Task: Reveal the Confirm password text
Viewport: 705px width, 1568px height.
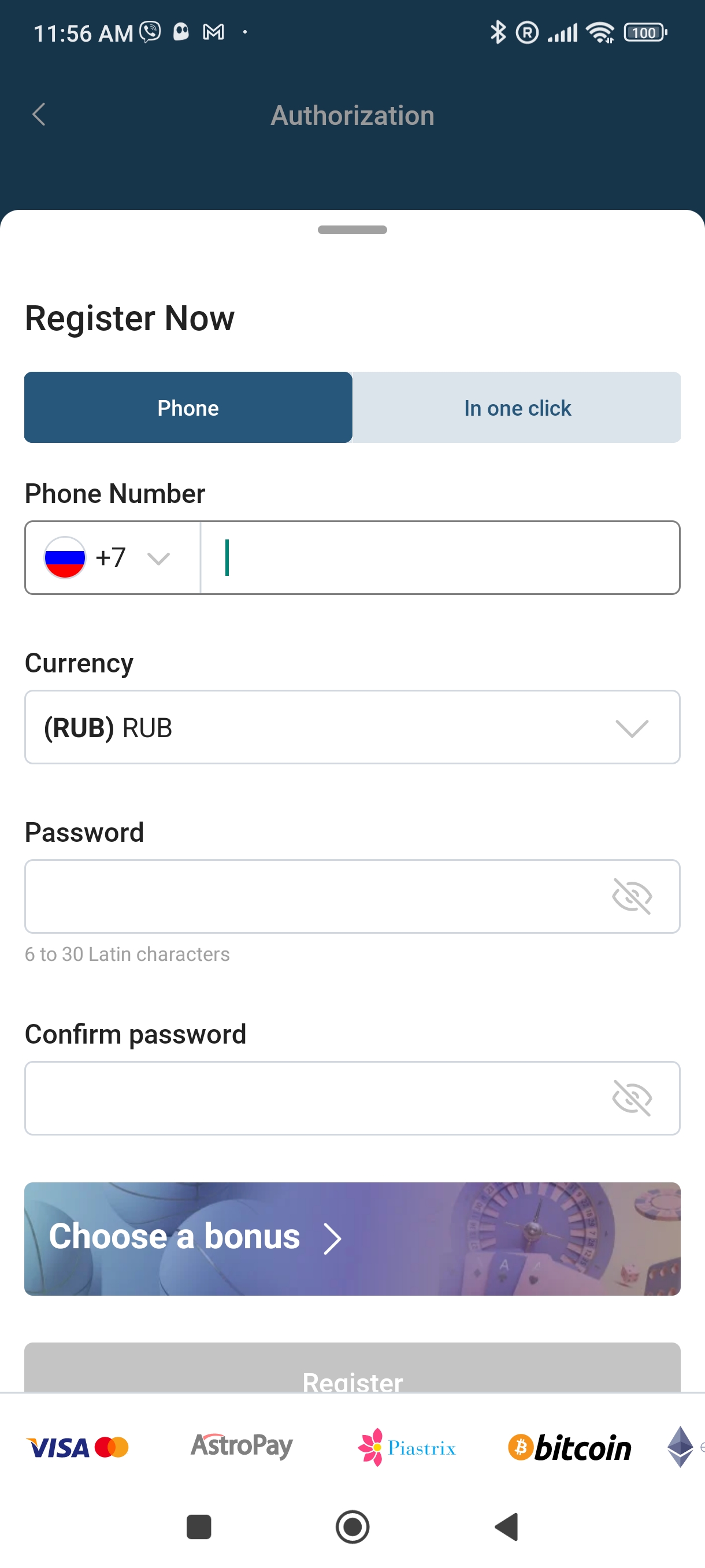Action: click(632, 1097)
